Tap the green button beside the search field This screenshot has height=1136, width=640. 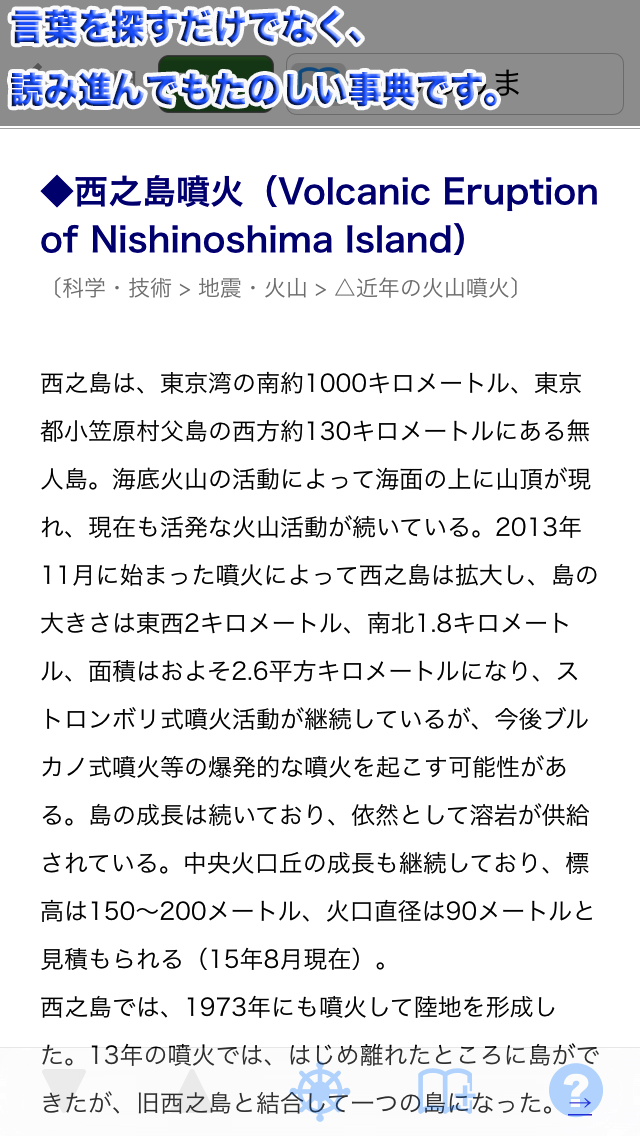(x=216, y=84)
